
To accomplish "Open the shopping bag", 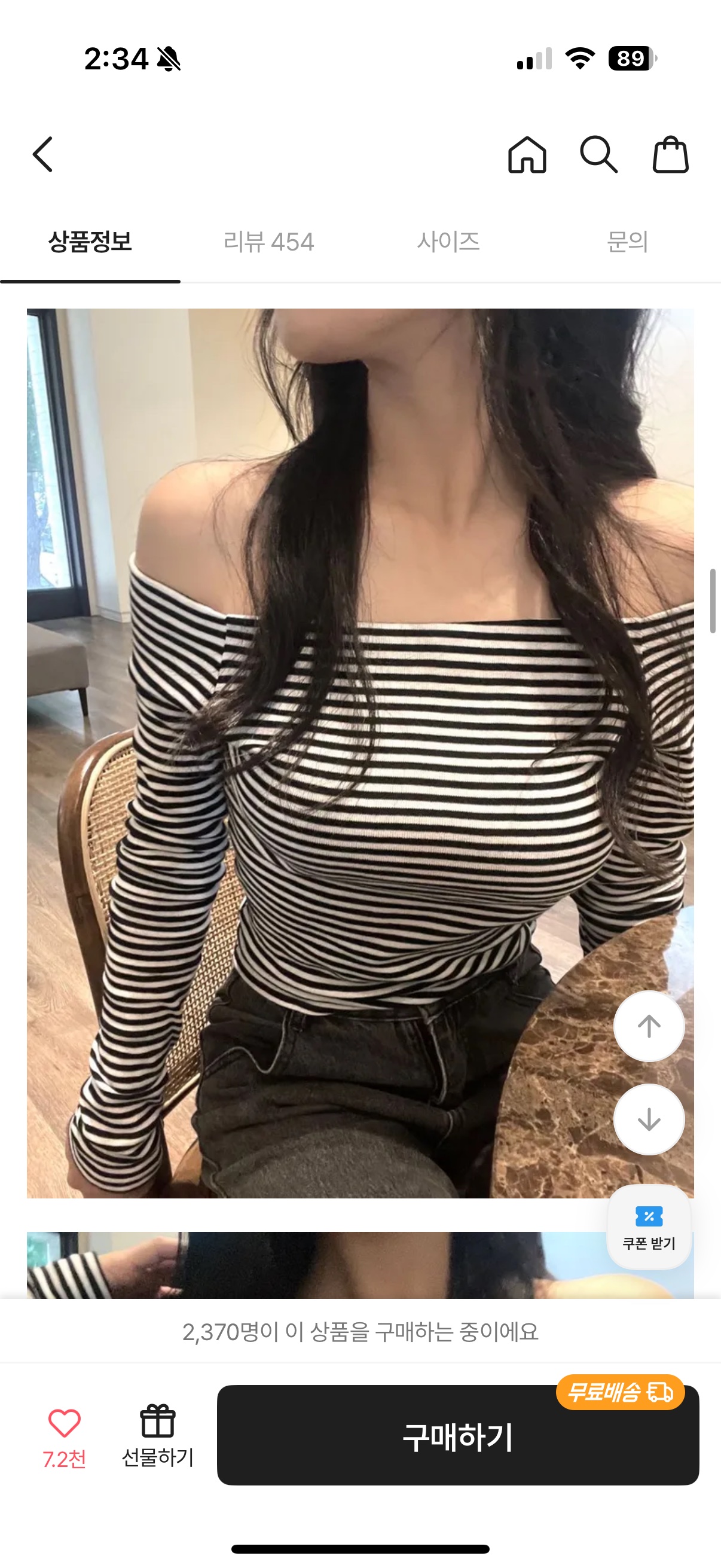I will click(671, 155).
